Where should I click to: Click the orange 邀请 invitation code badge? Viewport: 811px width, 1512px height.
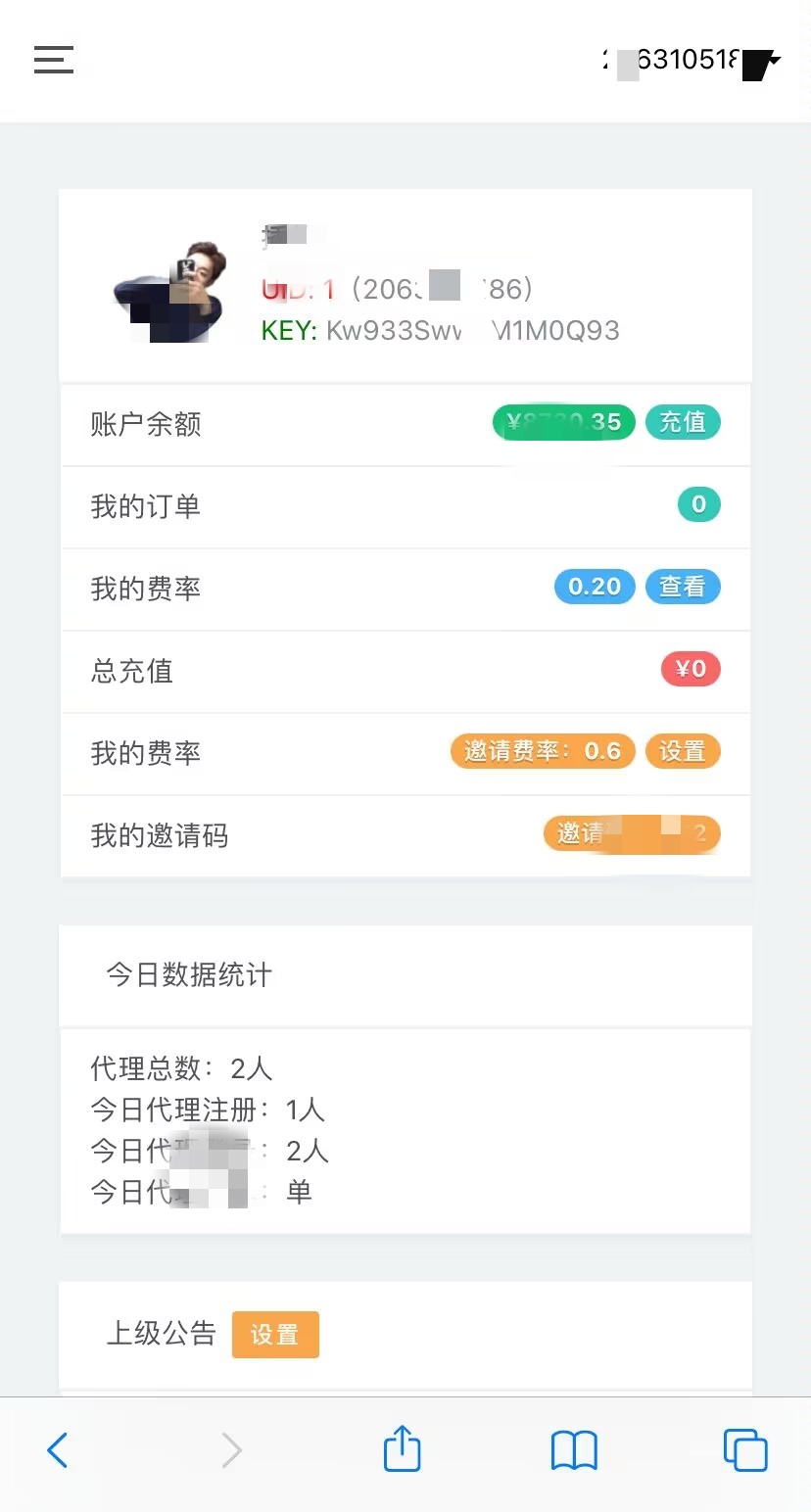point(632,834)
